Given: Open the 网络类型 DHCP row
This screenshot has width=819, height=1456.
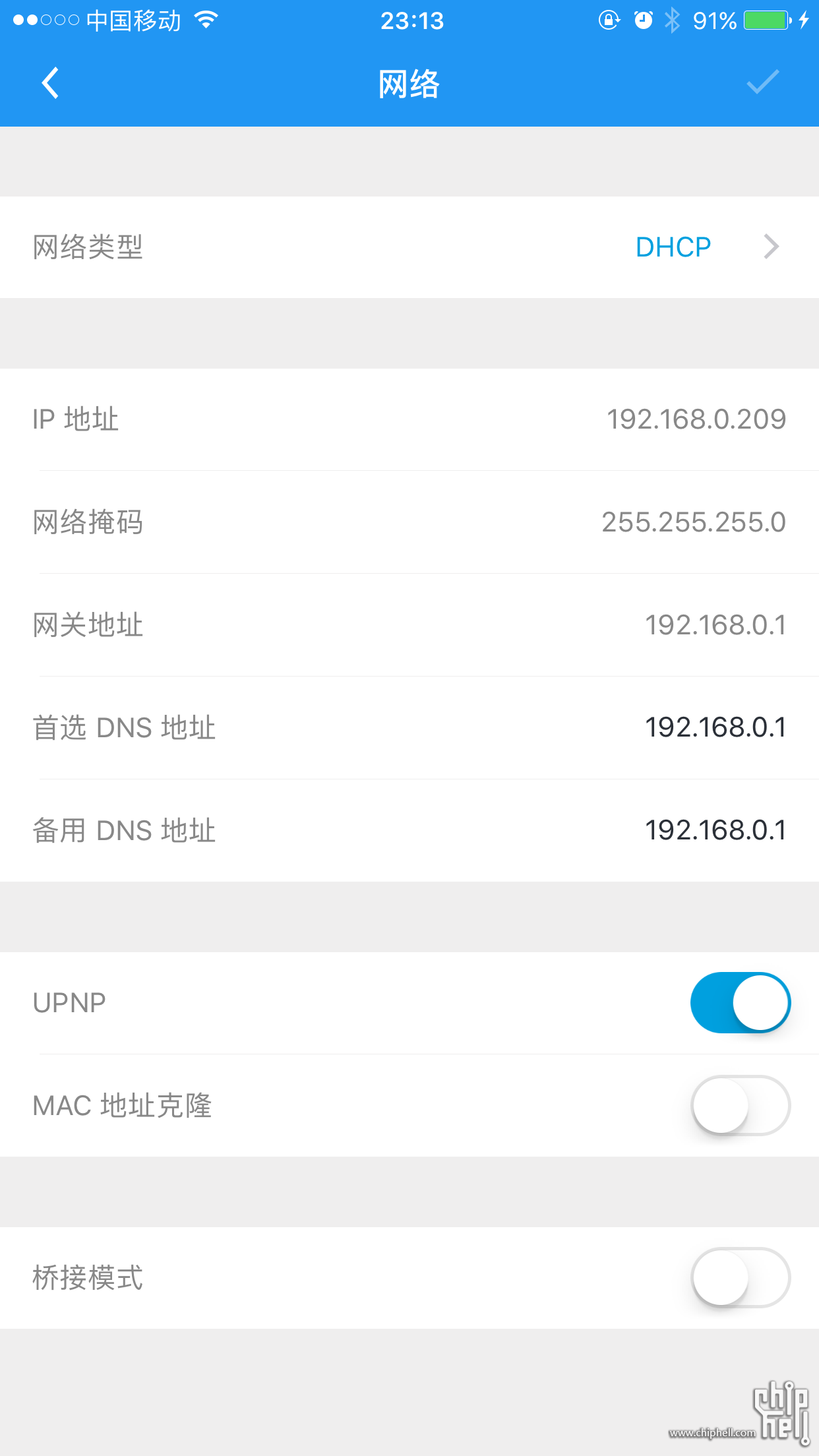Looking at the screenshot, I should 409,247.
